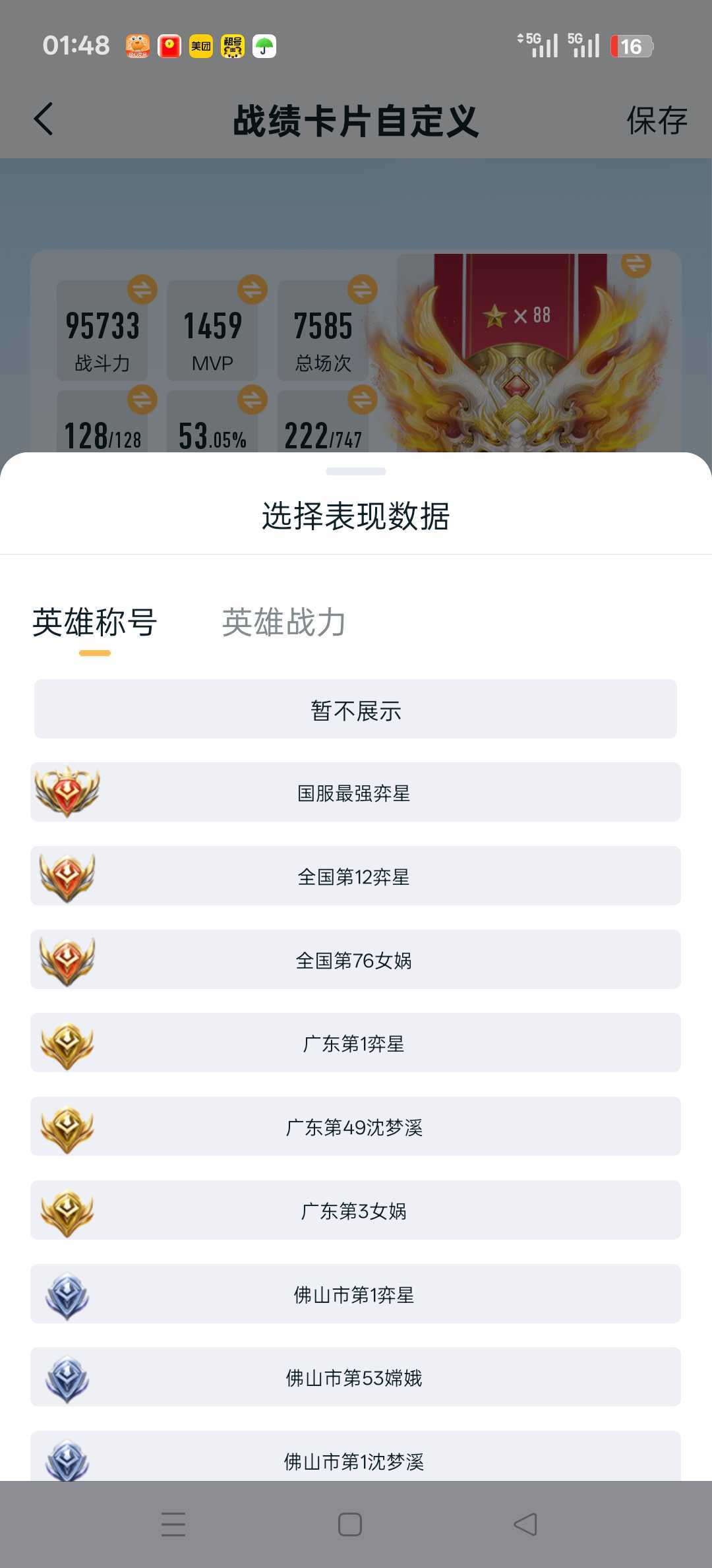Tap the swap icon on 战斗力 tile

coord(142,289)
